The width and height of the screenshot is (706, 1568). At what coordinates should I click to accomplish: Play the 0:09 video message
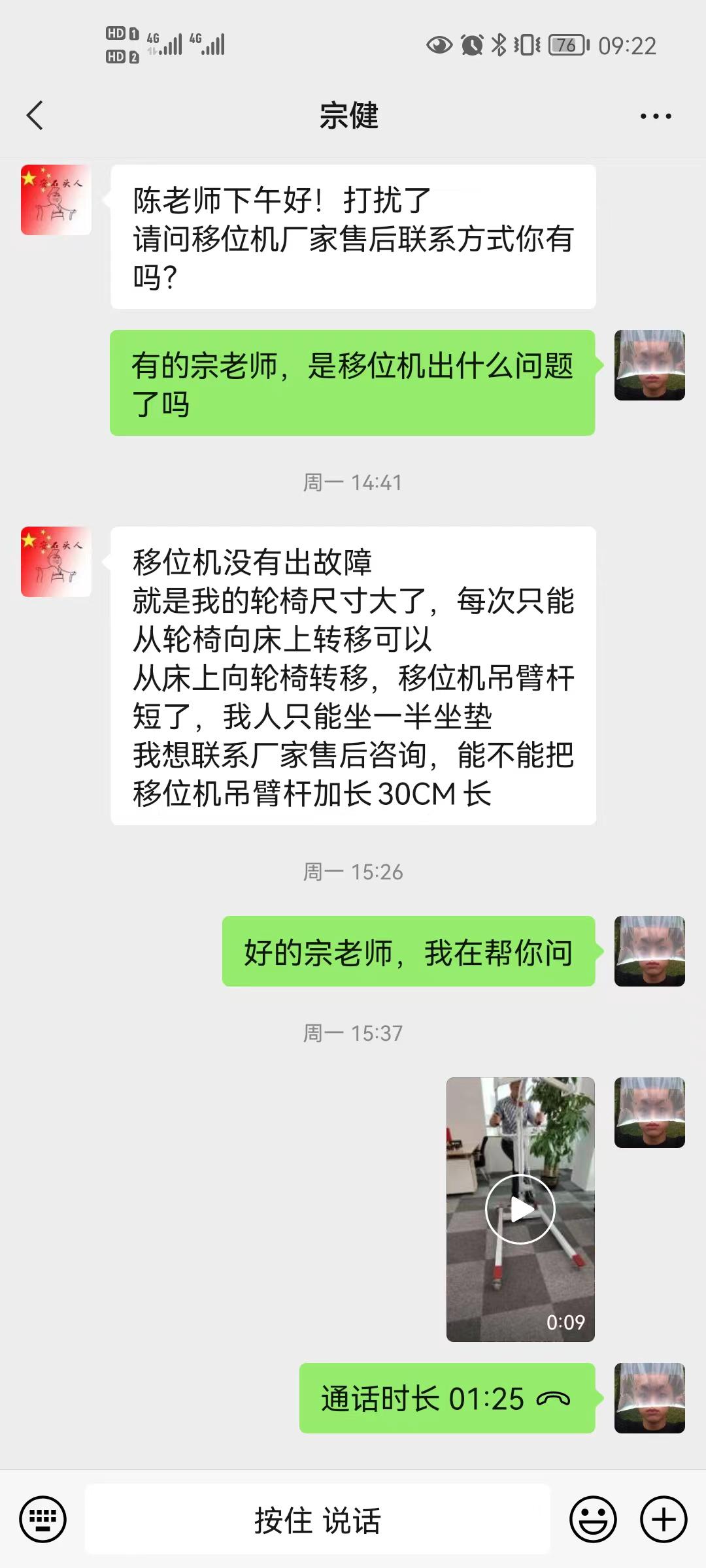point(520,1209)
